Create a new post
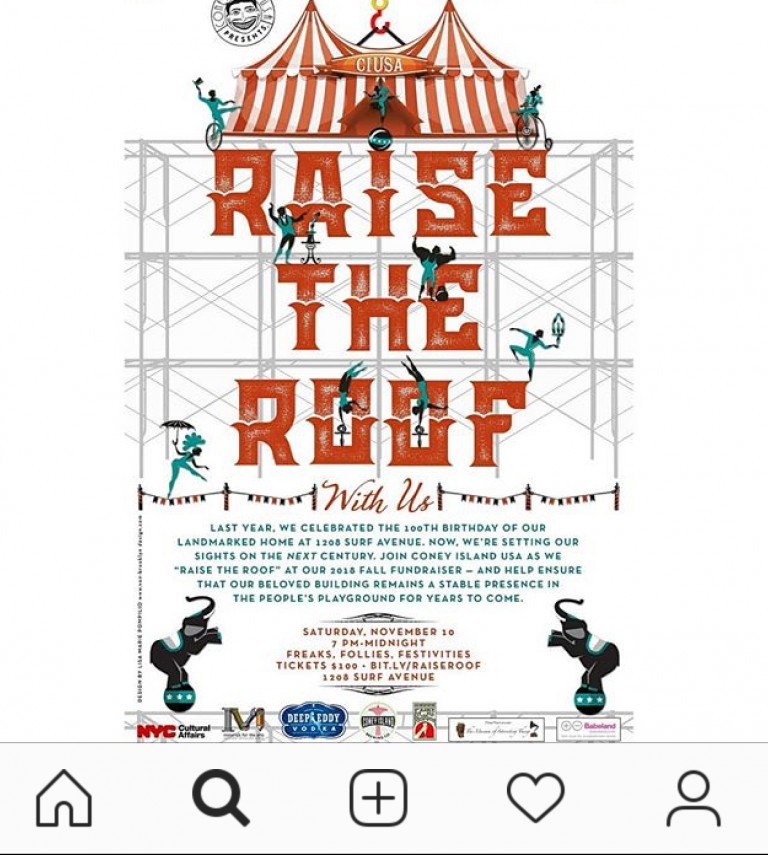 tap(378, 798)
